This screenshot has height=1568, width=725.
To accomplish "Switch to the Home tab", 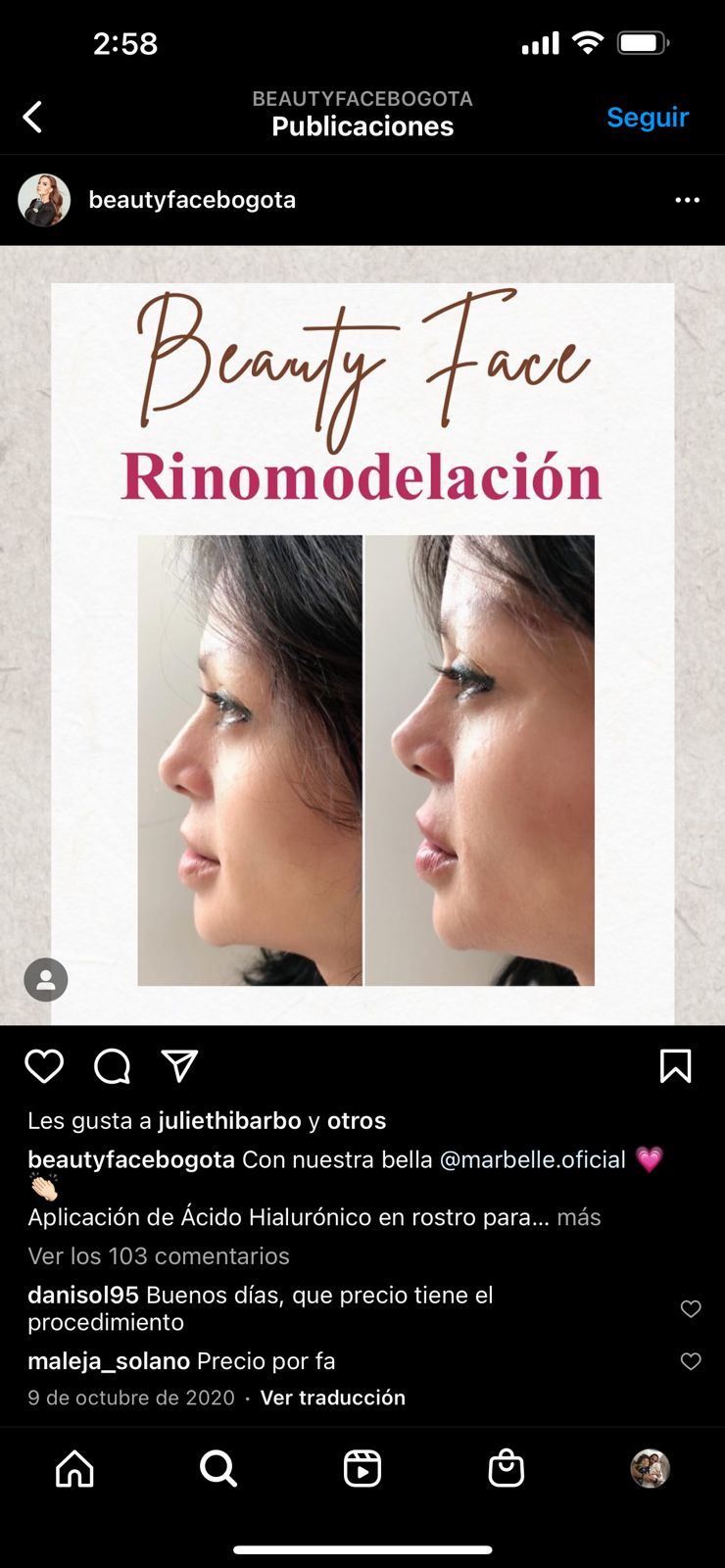I will coord(74,1468).
